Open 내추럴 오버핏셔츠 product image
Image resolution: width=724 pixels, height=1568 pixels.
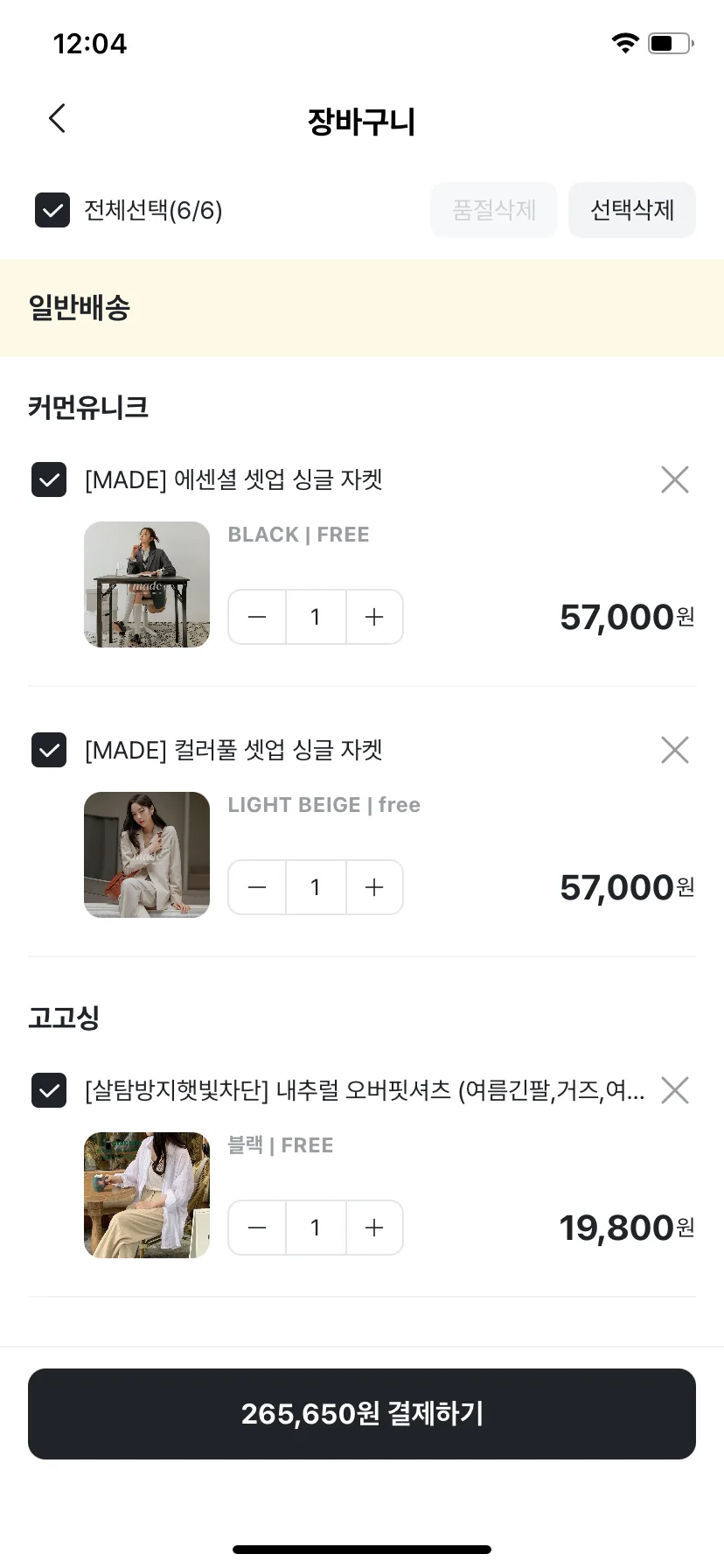tap(147, 1195)
